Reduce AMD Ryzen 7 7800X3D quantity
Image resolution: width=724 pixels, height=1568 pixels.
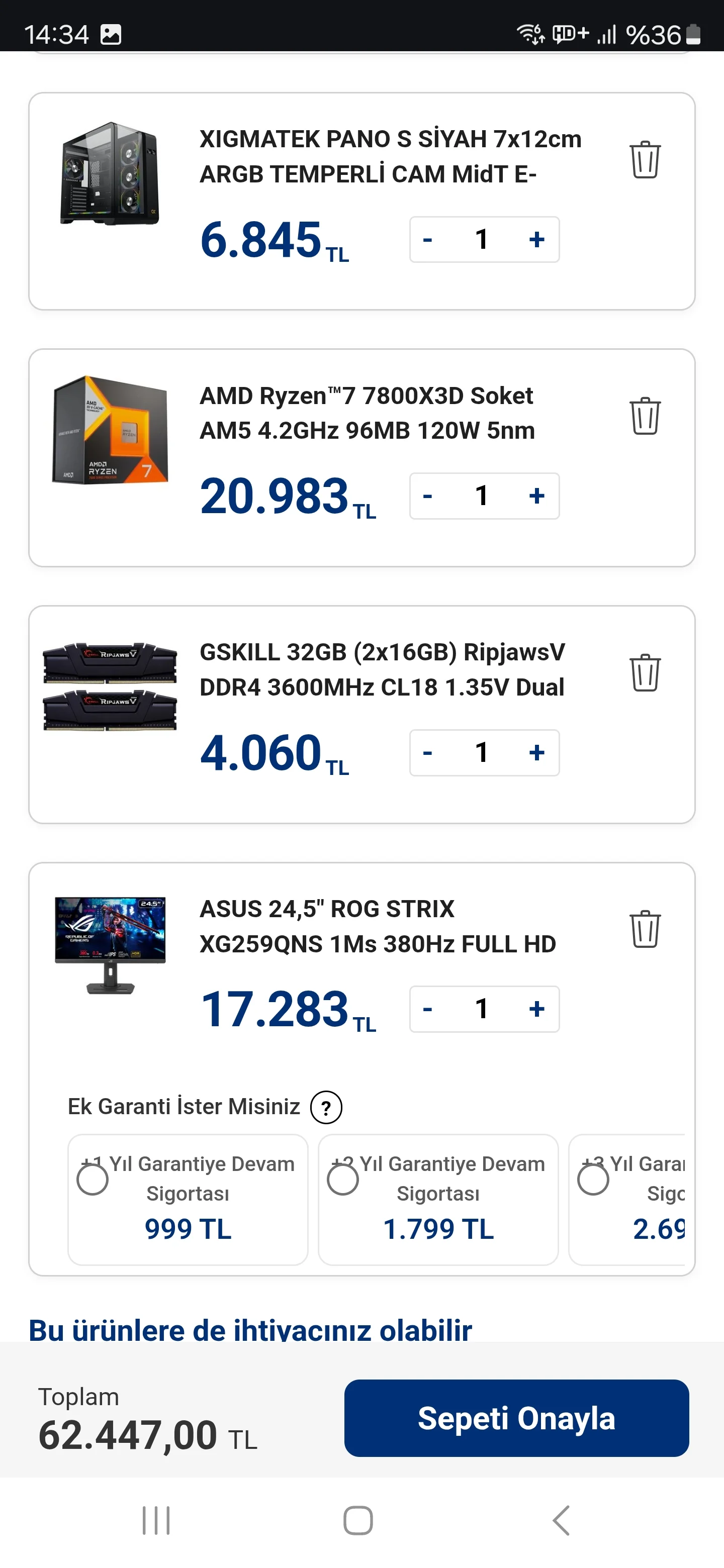click(x=427, y=496)
